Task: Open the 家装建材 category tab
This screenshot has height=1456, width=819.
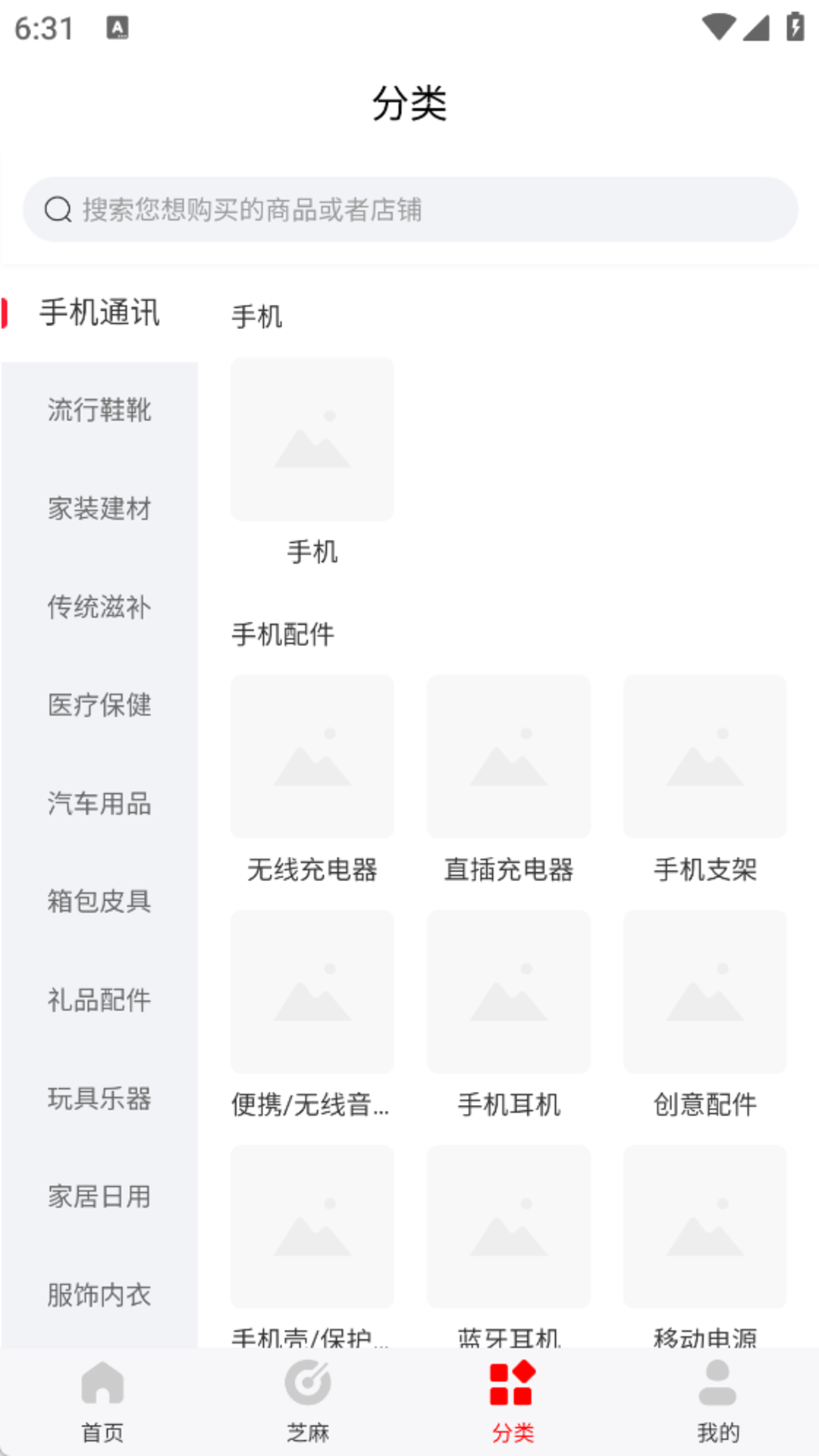Action: (x=99, y=510)
